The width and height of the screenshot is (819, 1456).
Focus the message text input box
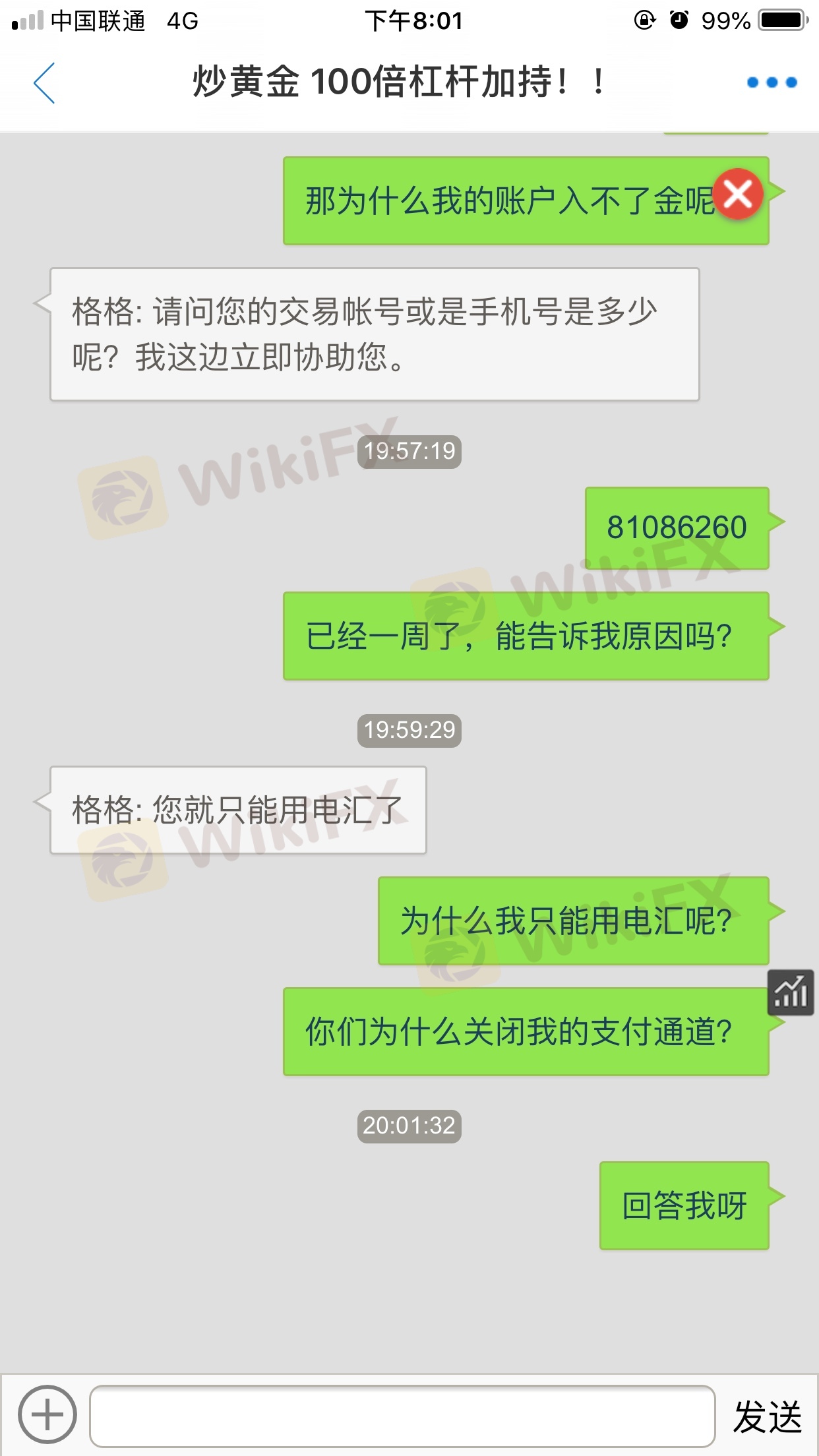click(402, 1415)
